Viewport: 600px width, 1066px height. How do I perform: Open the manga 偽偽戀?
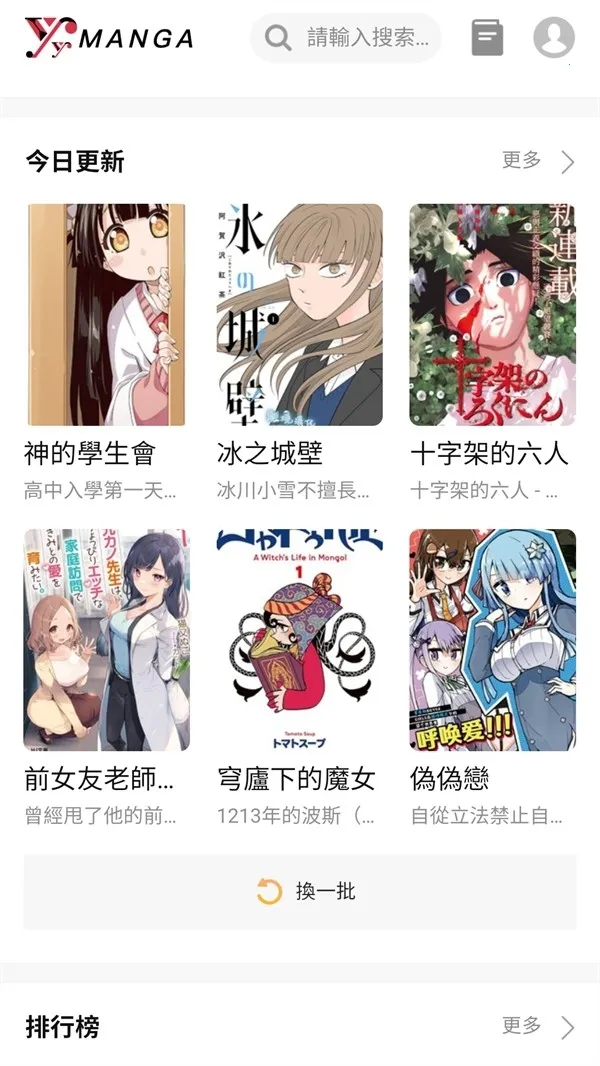tap(492, 640)
